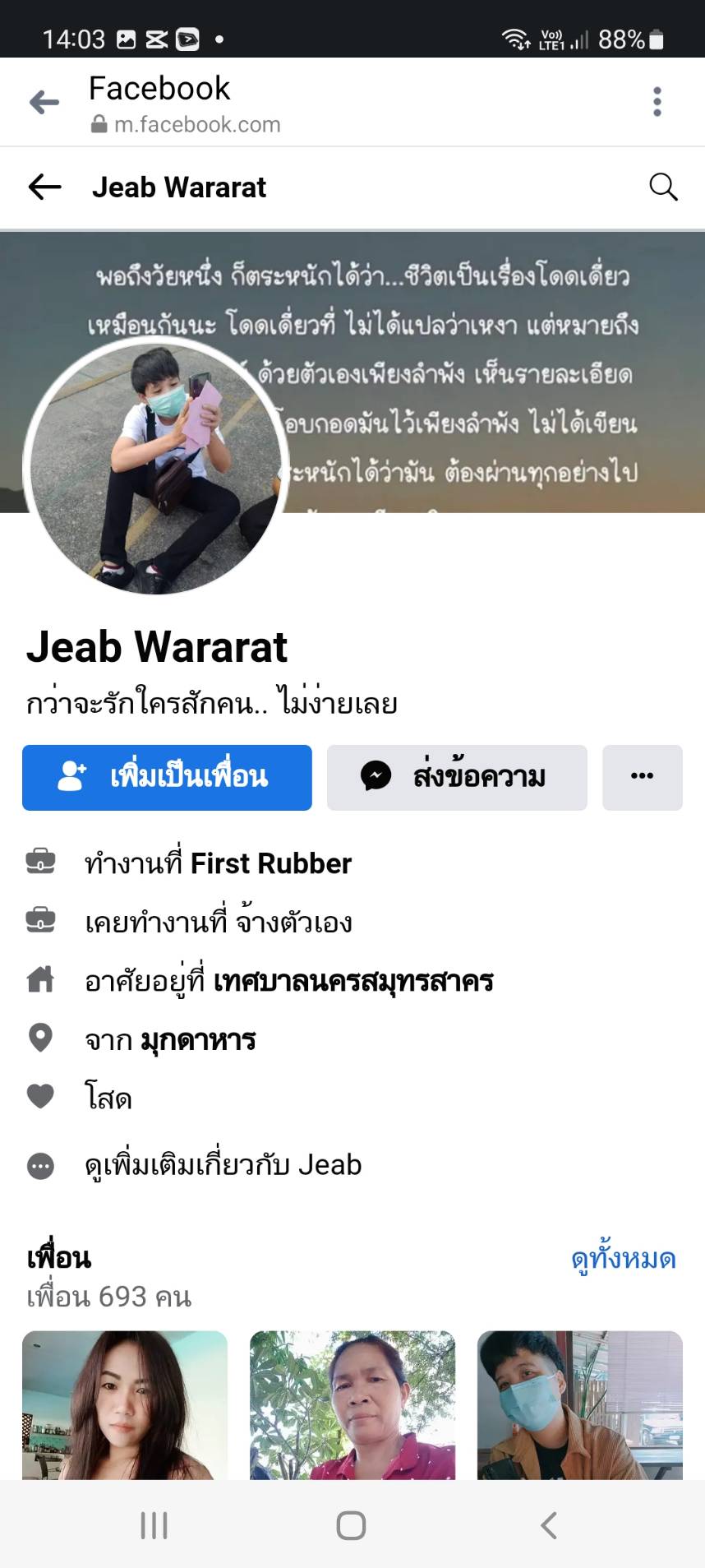The width and height of the screenshot is (705, 1568).
Task: Tap ดูทั้งหมด to see all friends
Action: tap(623, 1259)
